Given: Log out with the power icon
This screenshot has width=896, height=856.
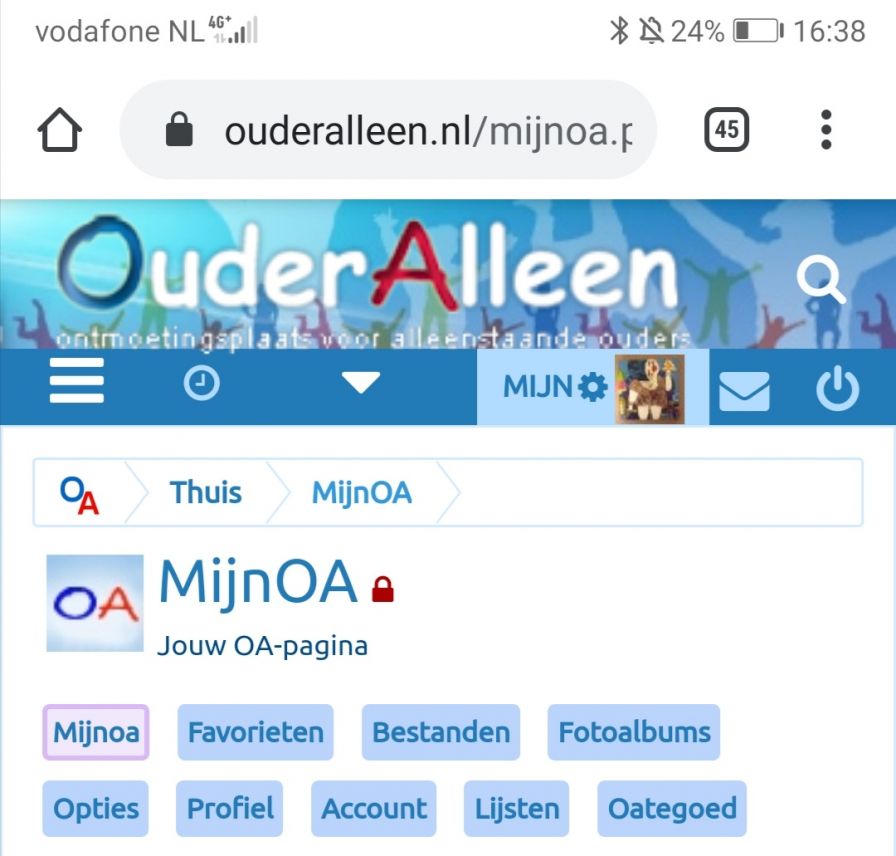Looking at the screenshot, I should click(837, 390).
